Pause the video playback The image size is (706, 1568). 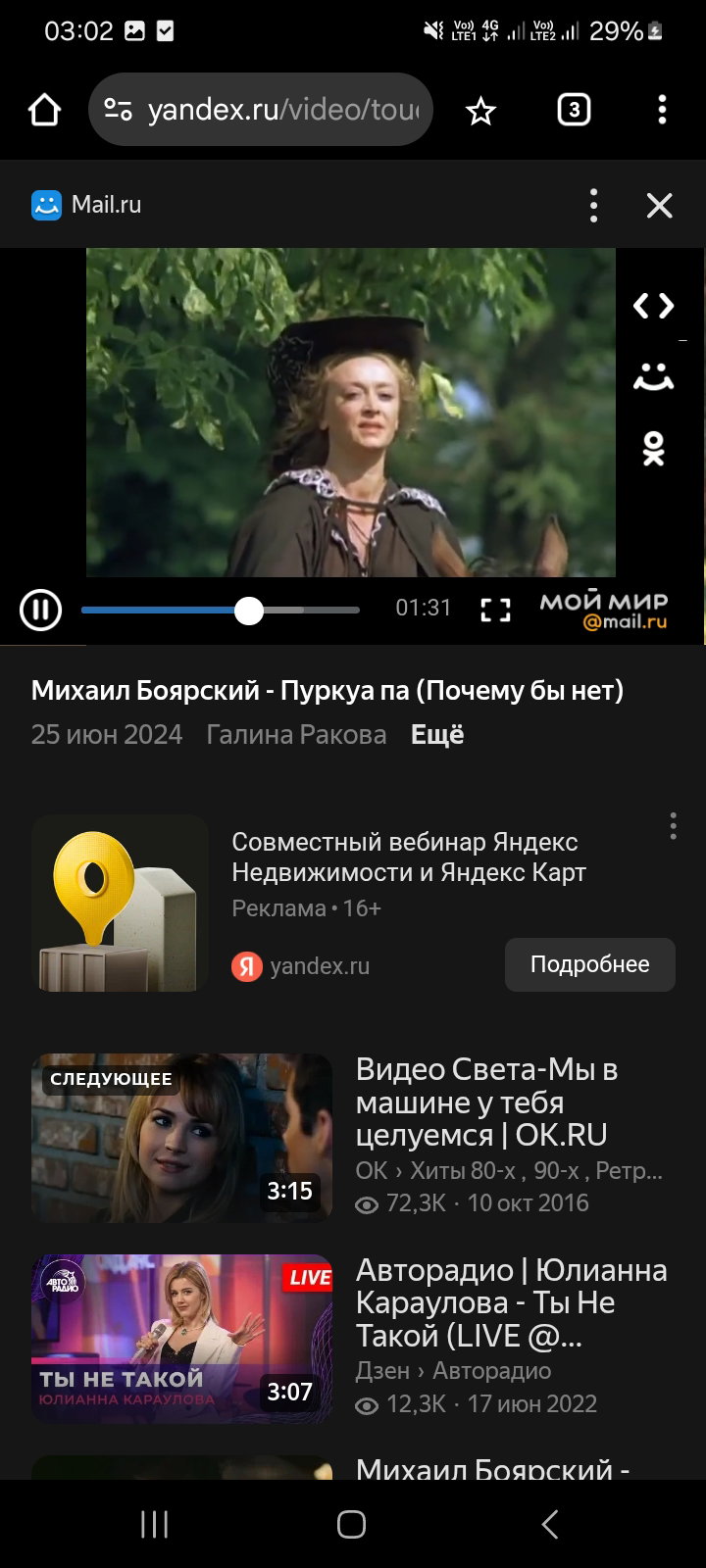click(41, 610)
